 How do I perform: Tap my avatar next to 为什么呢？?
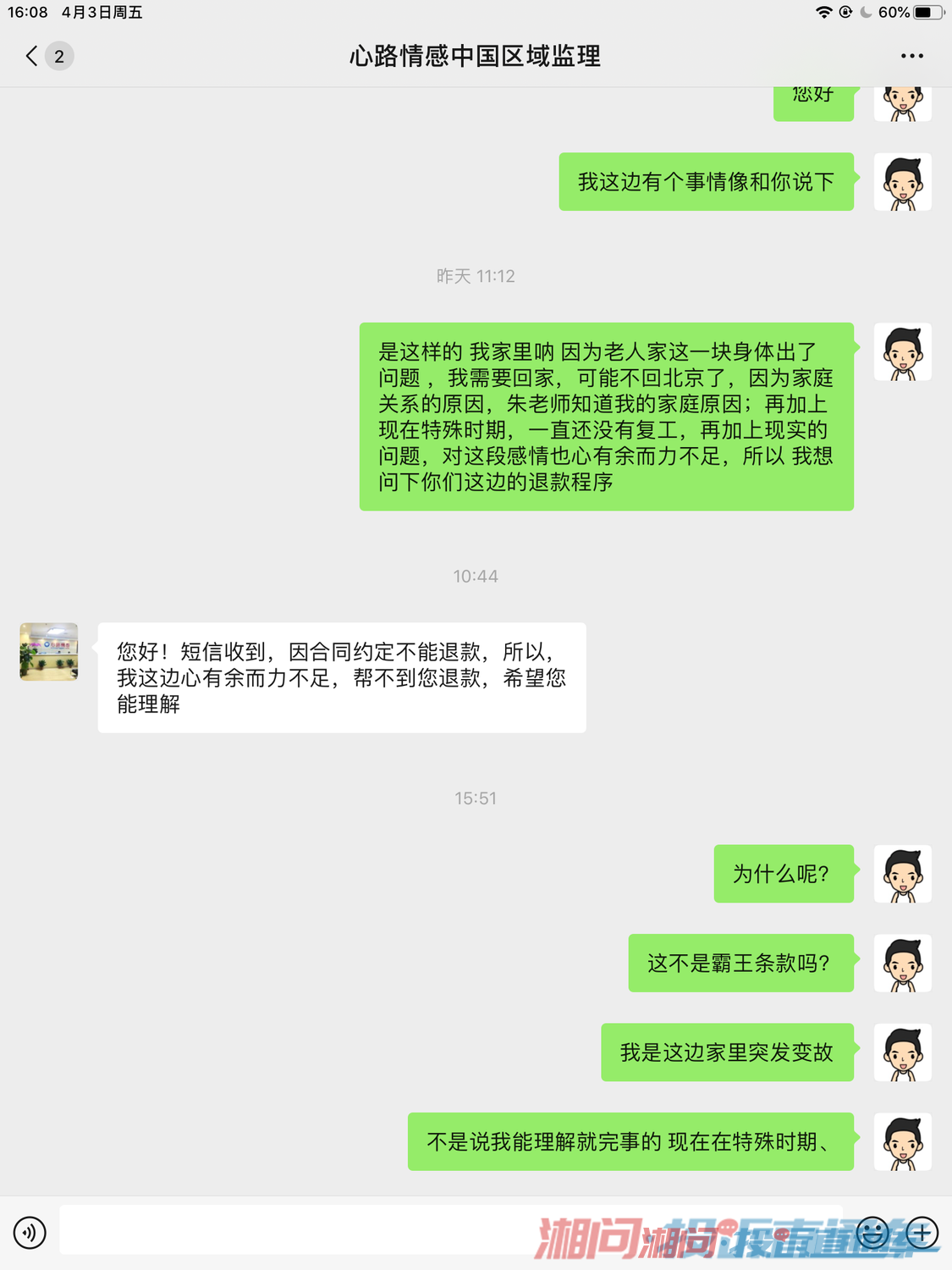coord(902,874)
